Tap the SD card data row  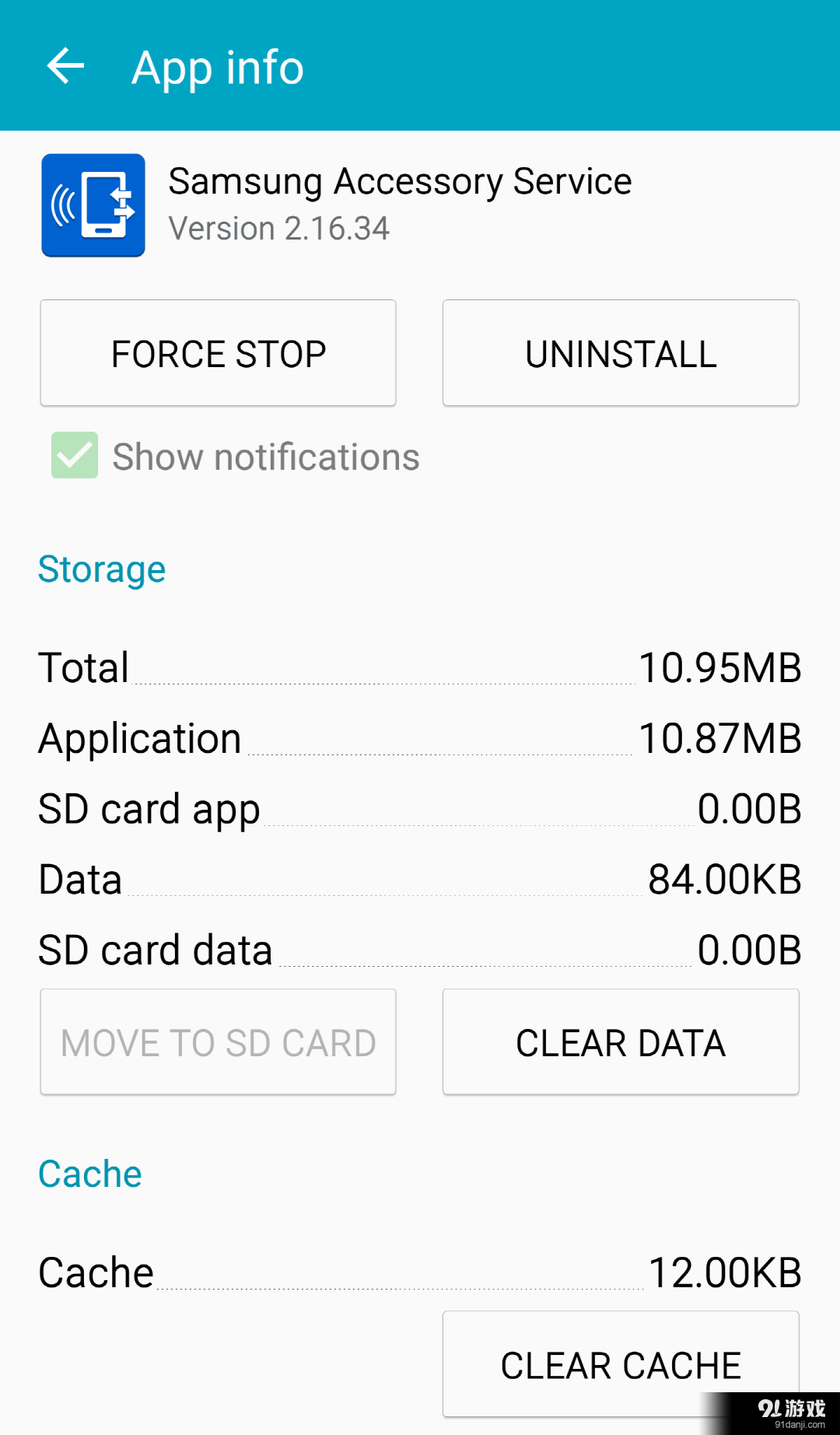coord(420,948)
